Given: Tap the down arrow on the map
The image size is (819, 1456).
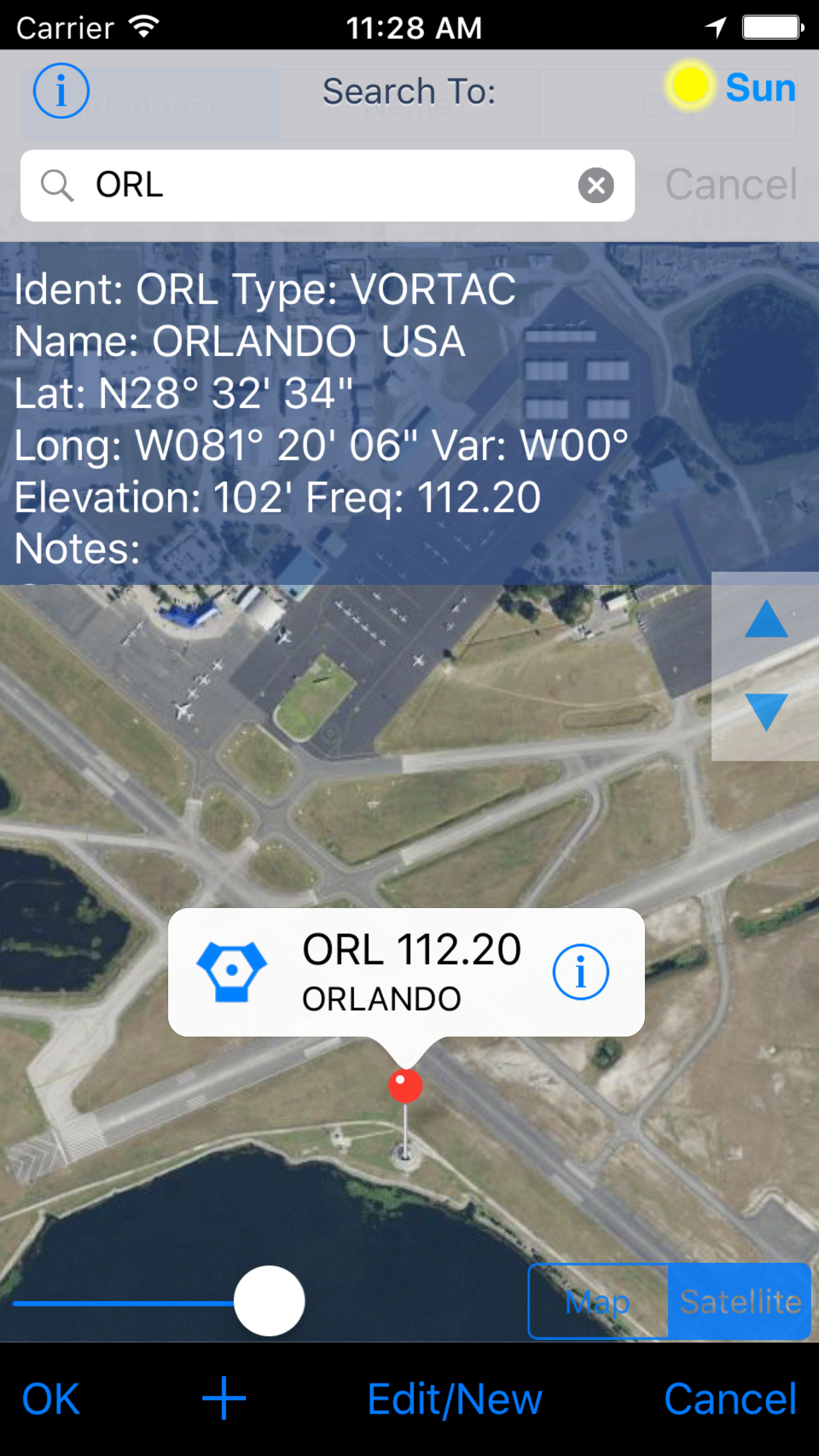Looking at the screenshot, I should [x=766, y=712].
